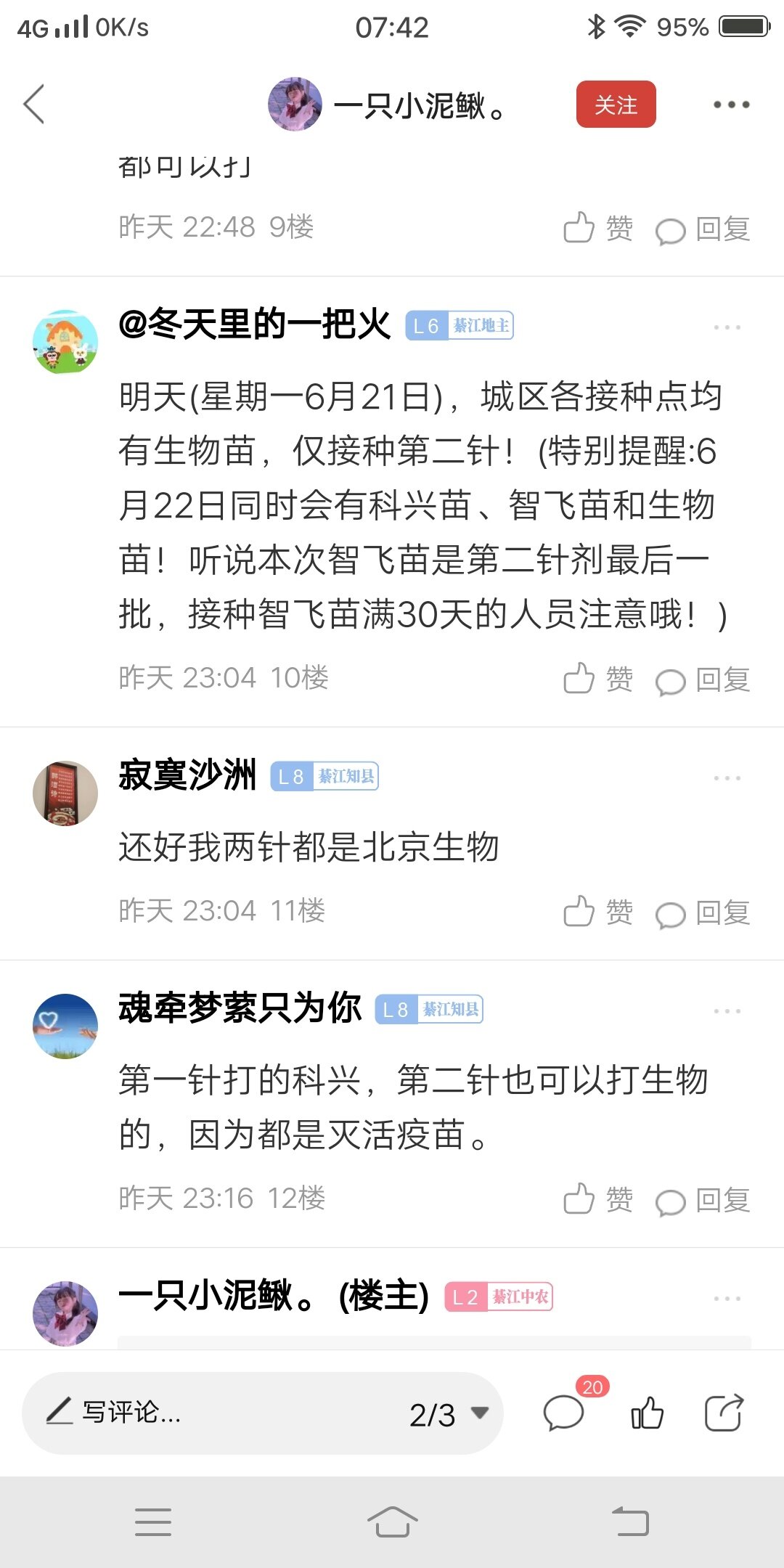Tap the red 关注 follow button
This screenshot has height=1568, width=784.
point(616,105)
